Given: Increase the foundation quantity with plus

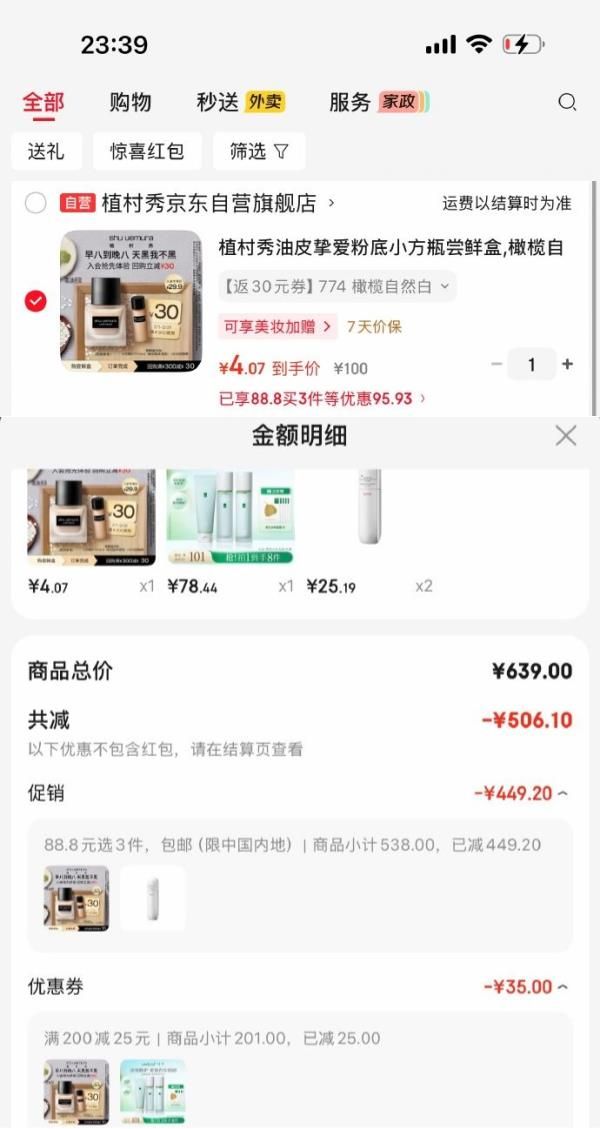Looking at the screenshot, I should coord(567,365).
